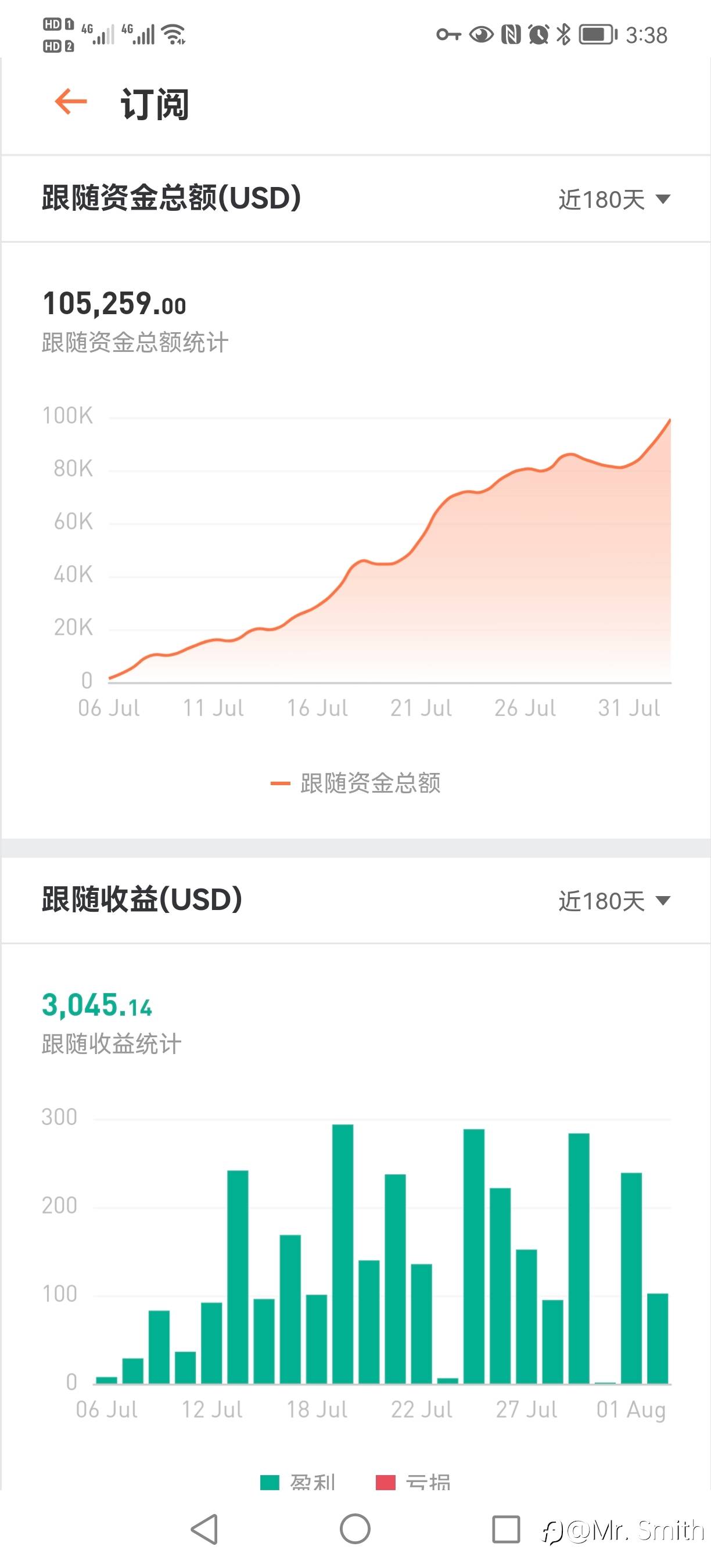Go to the home screen
Image resolution: width=711 pixels, height=1568 pixels.
(355, 1529)
